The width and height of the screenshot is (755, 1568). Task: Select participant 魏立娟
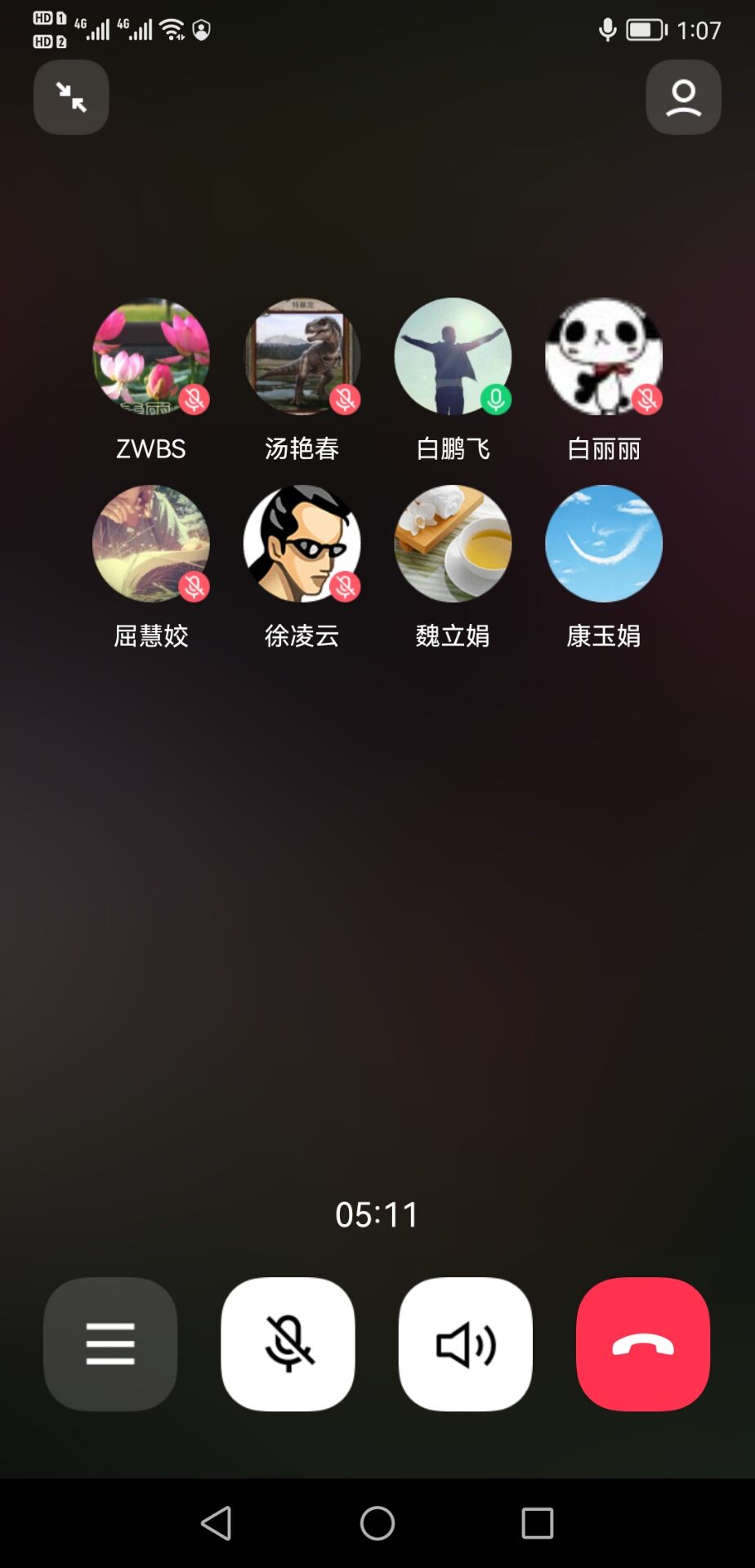(x=453, y=544)
